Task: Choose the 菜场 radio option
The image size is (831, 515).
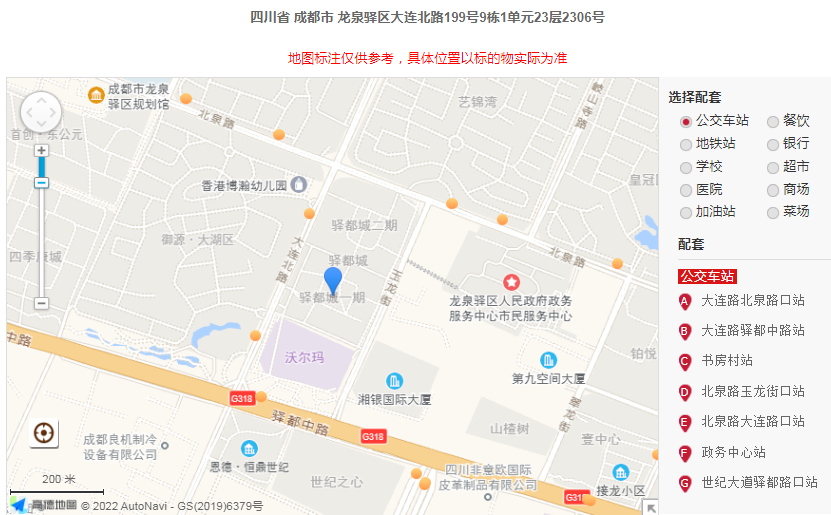Action: [x=773, y=212]
